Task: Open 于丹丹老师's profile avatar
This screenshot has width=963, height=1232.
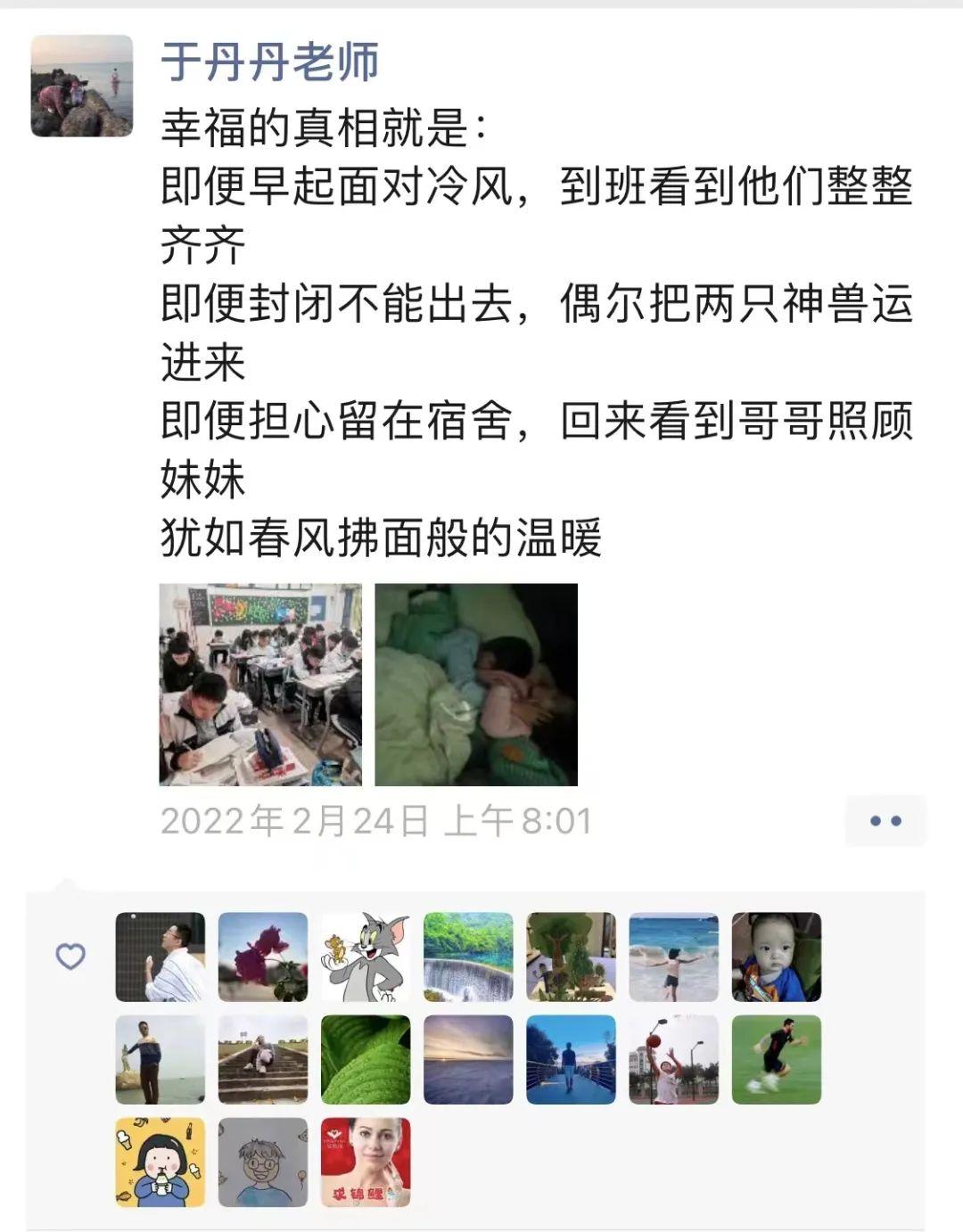Action: [82, 86]
